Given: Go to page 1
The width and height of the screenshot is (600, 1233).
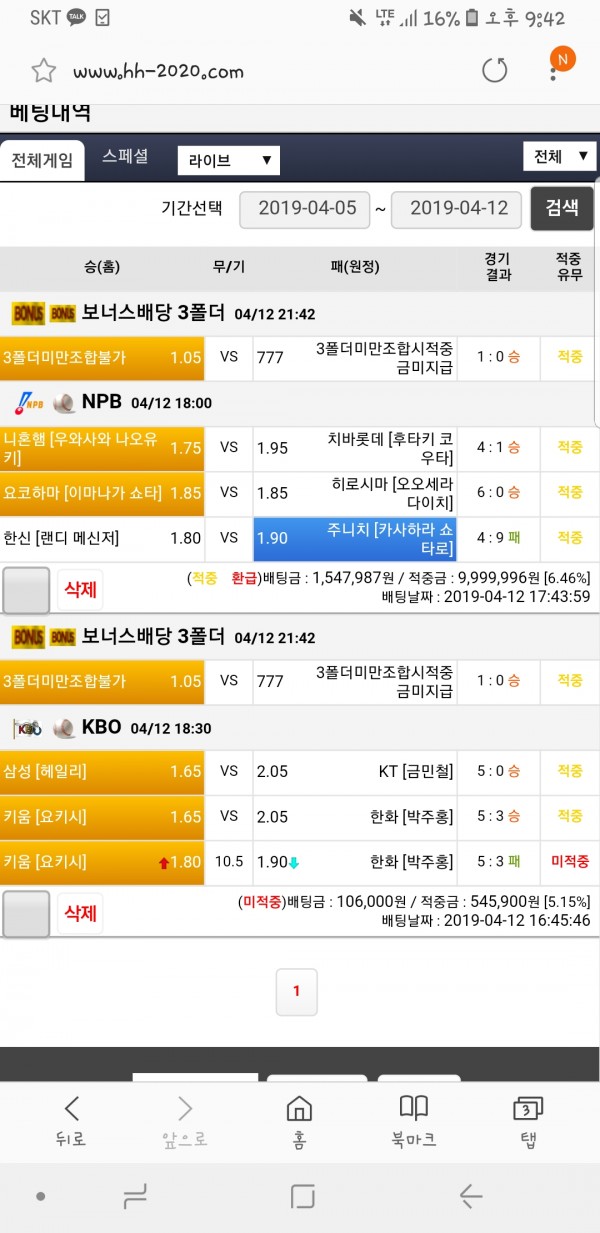Looking at the screenshot, I should click(x=296, y=992).
